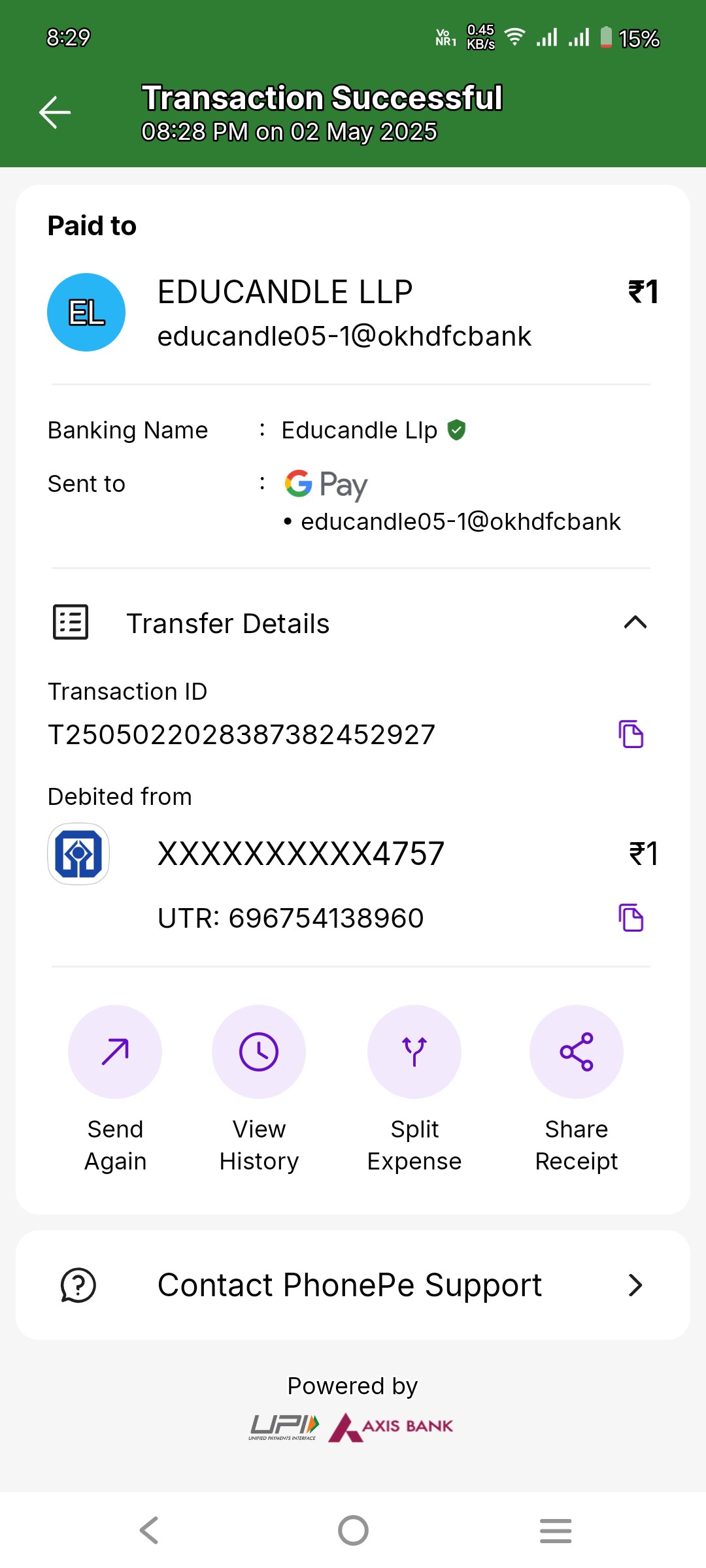Screen dimensions: 706x1568
Task: Copy the Transaction ID
Action: click(x=631, y=734)
